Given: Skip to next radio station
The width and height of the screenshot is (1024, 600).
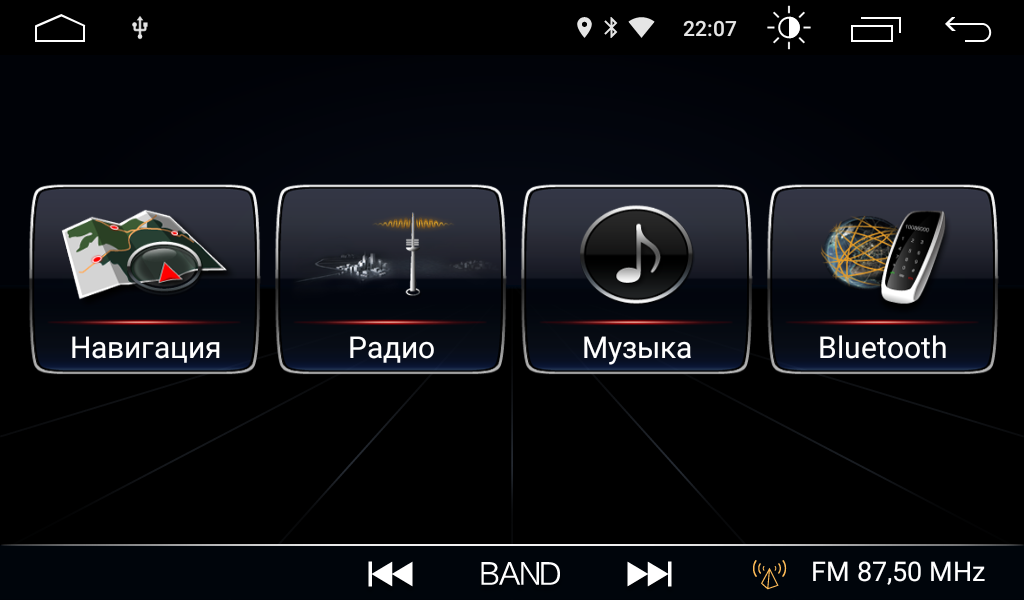Looking at the screenshot, I should coord(649,574).
